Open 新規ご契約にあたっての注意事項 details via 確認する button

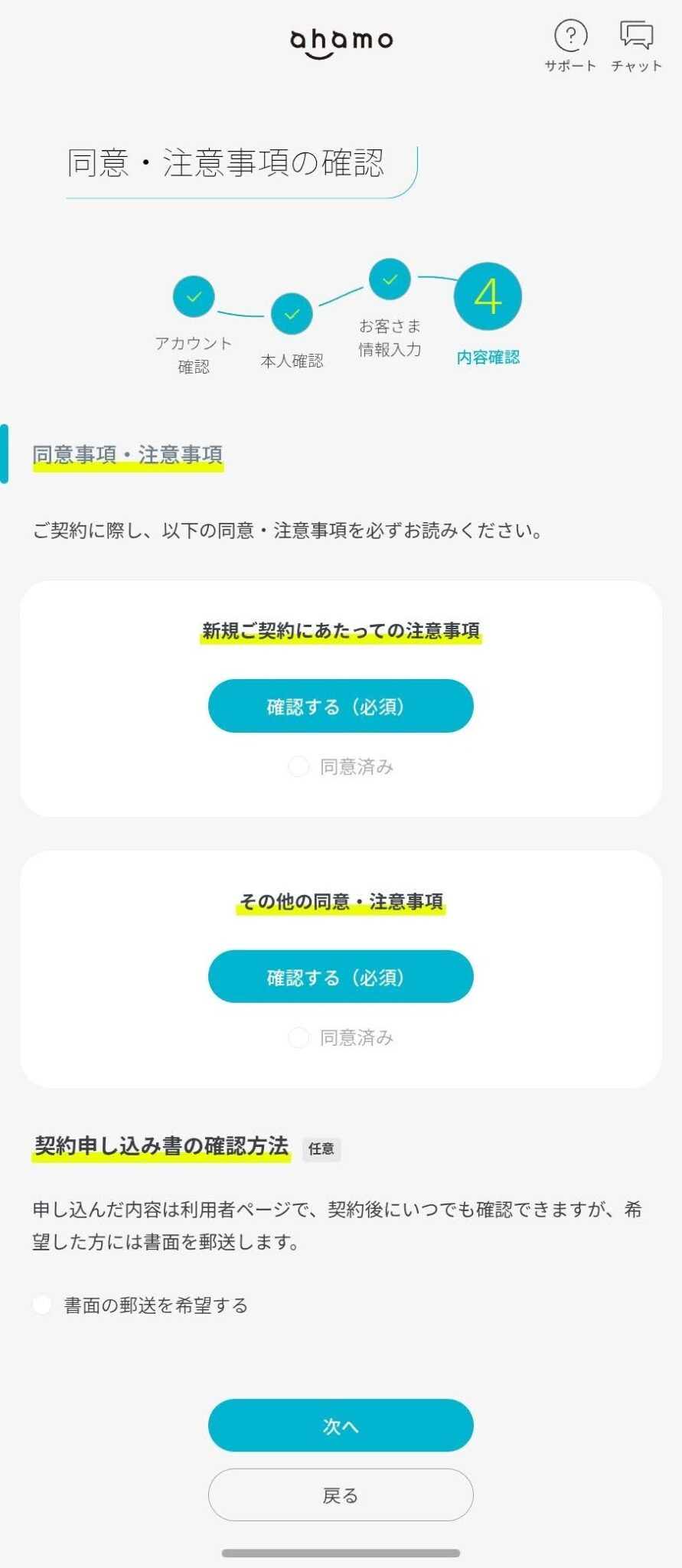(341, 705)
